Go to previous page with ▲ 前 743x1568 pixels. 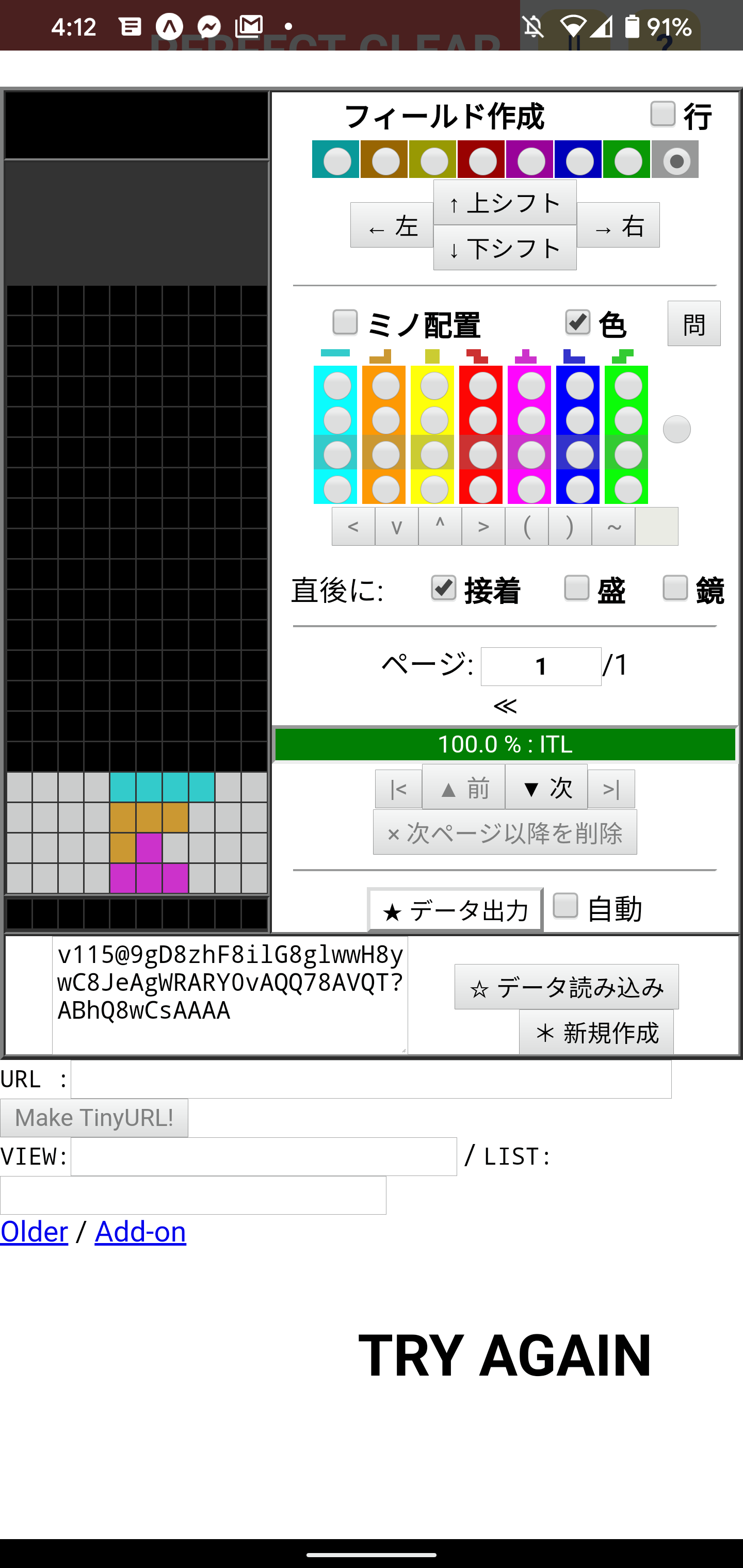click(x=463, y=787)
